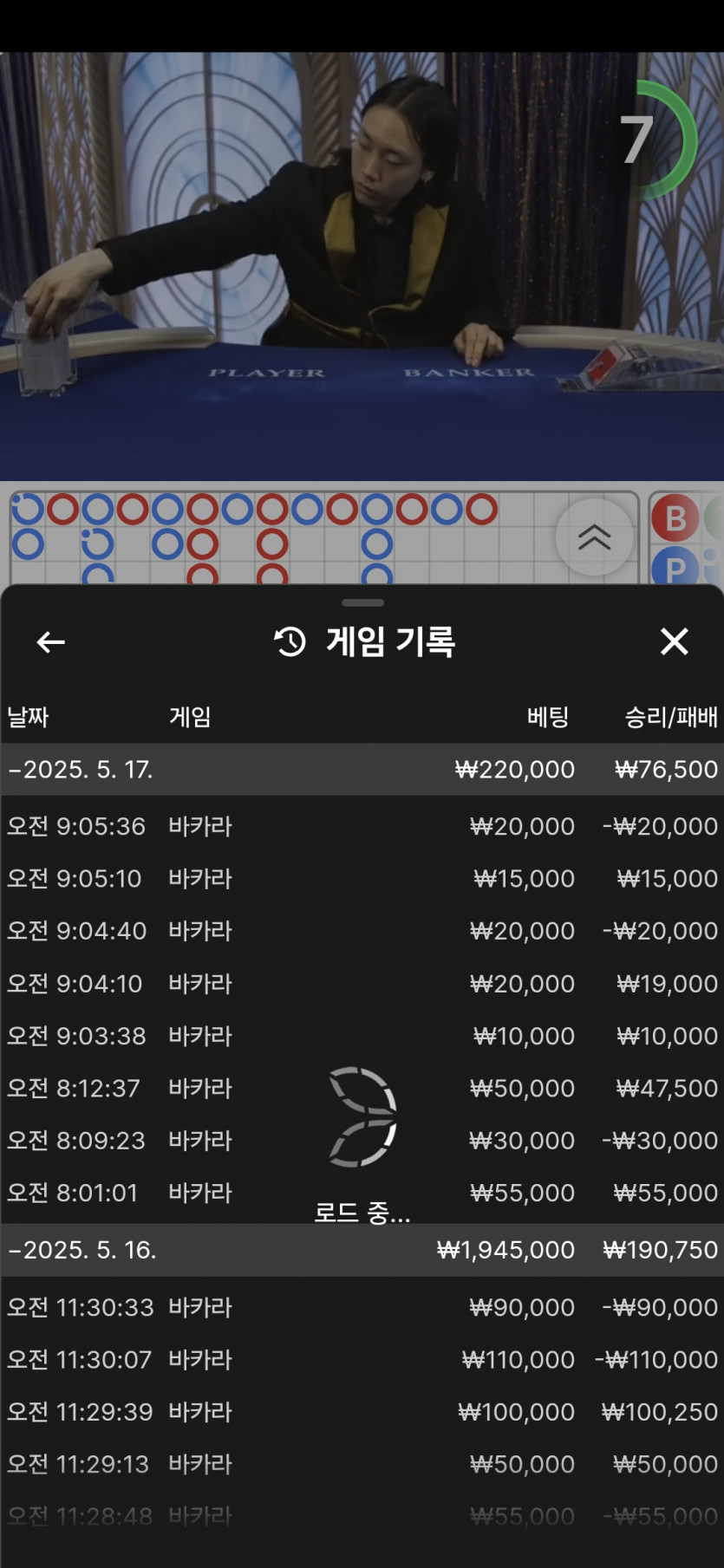Expand the roadmap with the double chevron
This screenshot has height=1568, width=724.
coord(594,537)
